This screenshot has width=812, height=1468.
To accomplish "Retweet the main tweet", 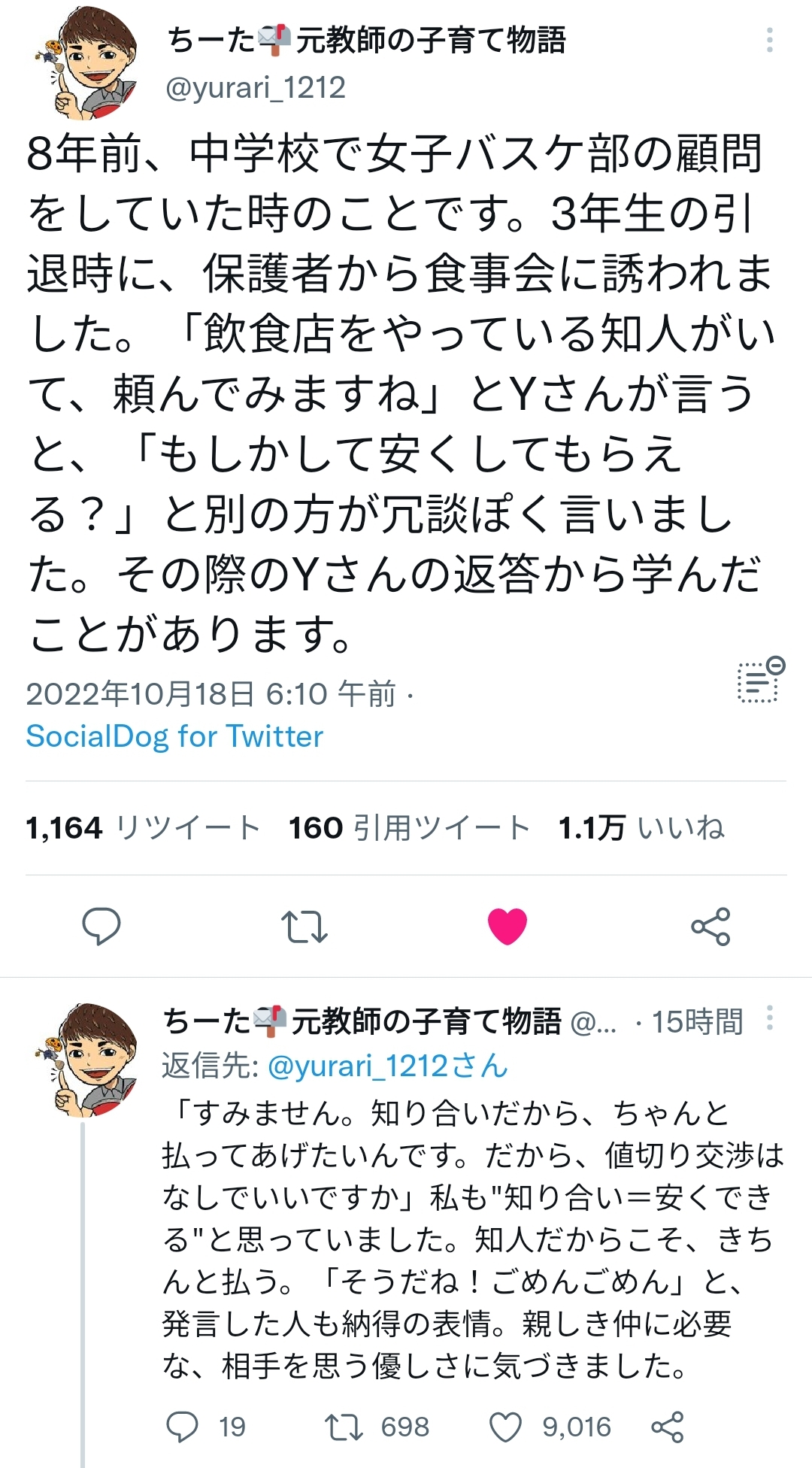I will pos(304,927).
